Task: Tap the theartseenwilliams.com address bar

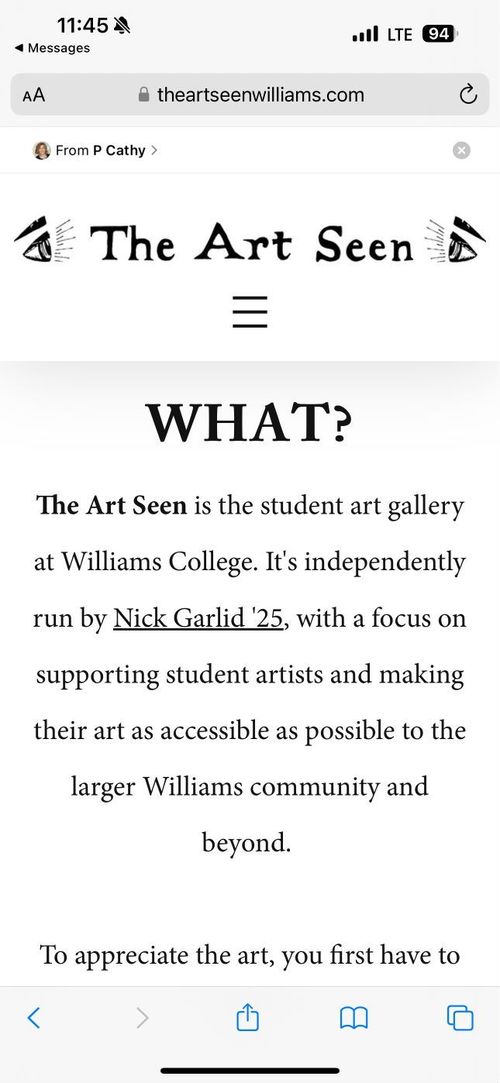Action: click(251, 95)
